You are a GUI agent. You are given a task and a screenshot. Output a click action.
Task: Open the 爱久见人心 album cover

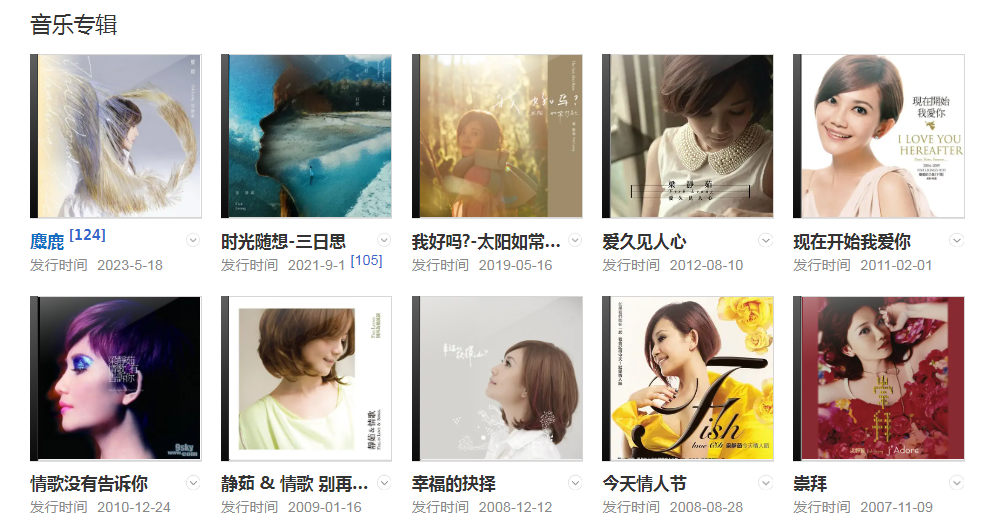688,136
